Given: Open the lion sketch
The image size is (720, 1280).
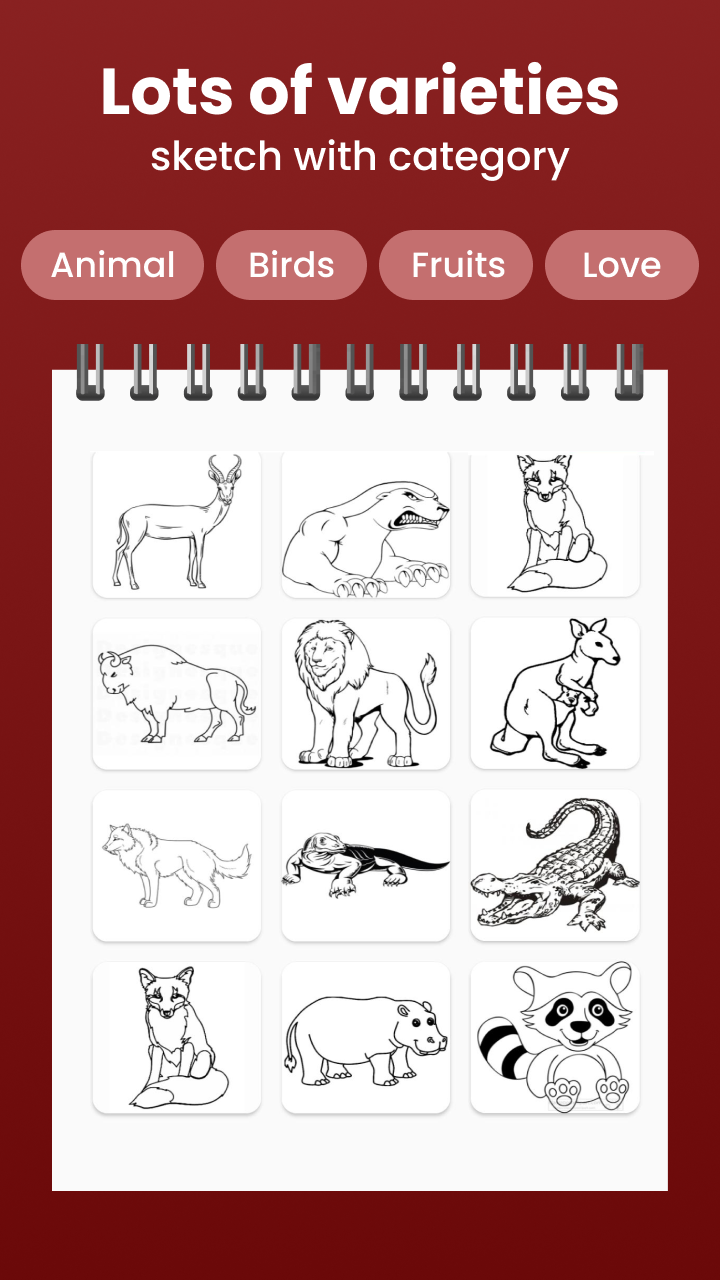Looking at the screenshot, I should tap(365, 694).
